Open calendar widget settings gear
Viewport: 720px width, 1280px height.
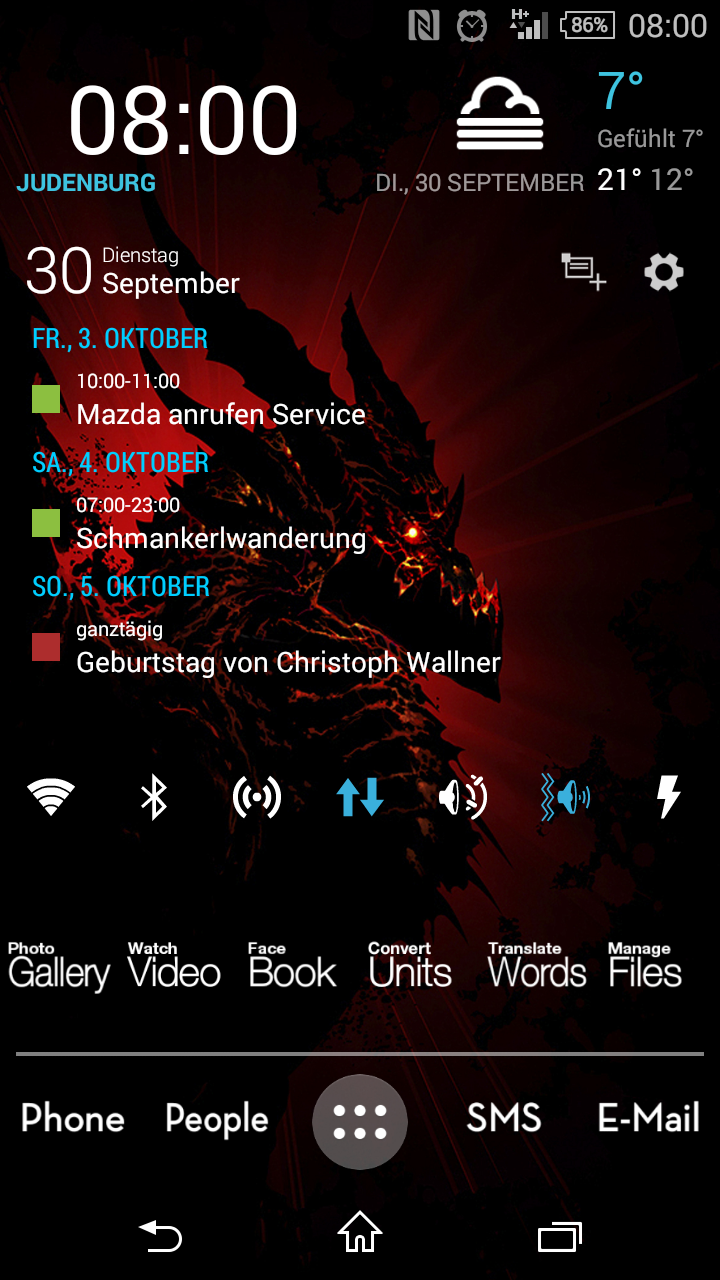(x=664, y=271)
